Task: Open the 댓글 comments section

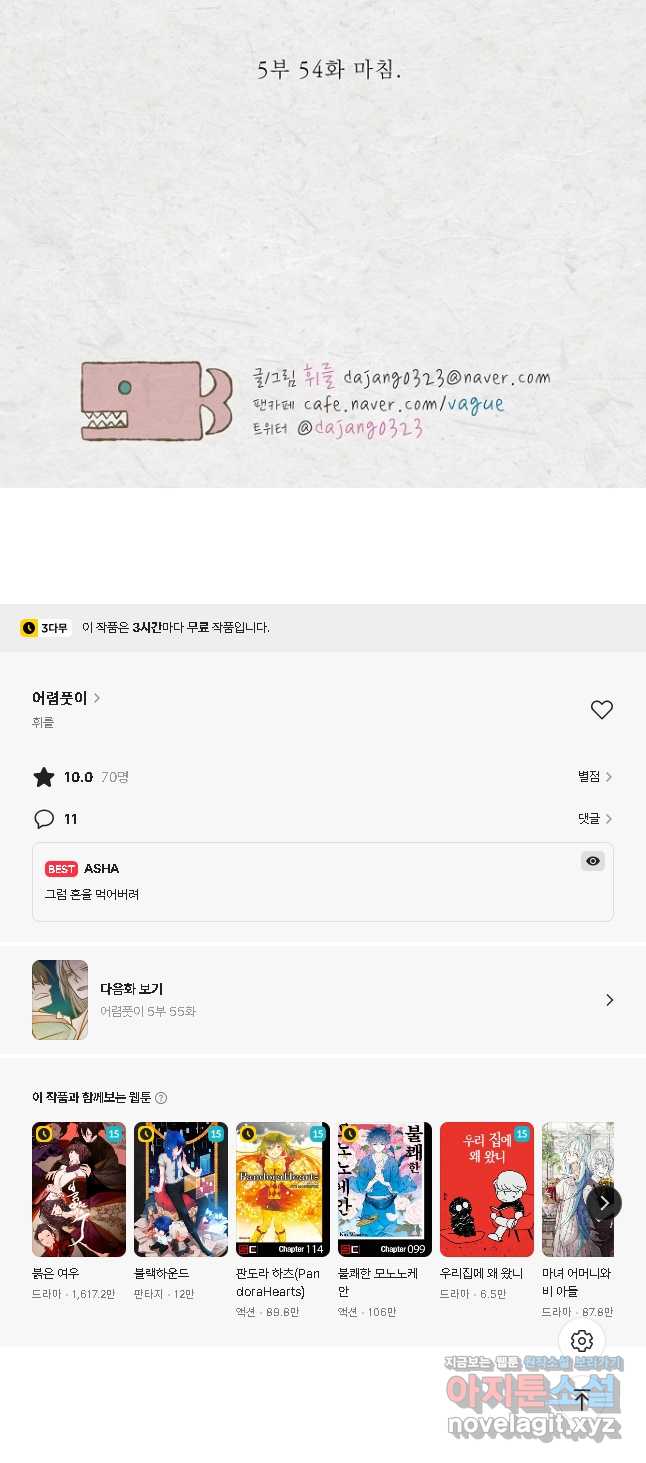Action: pyautogui.click(x=594, y=819)
